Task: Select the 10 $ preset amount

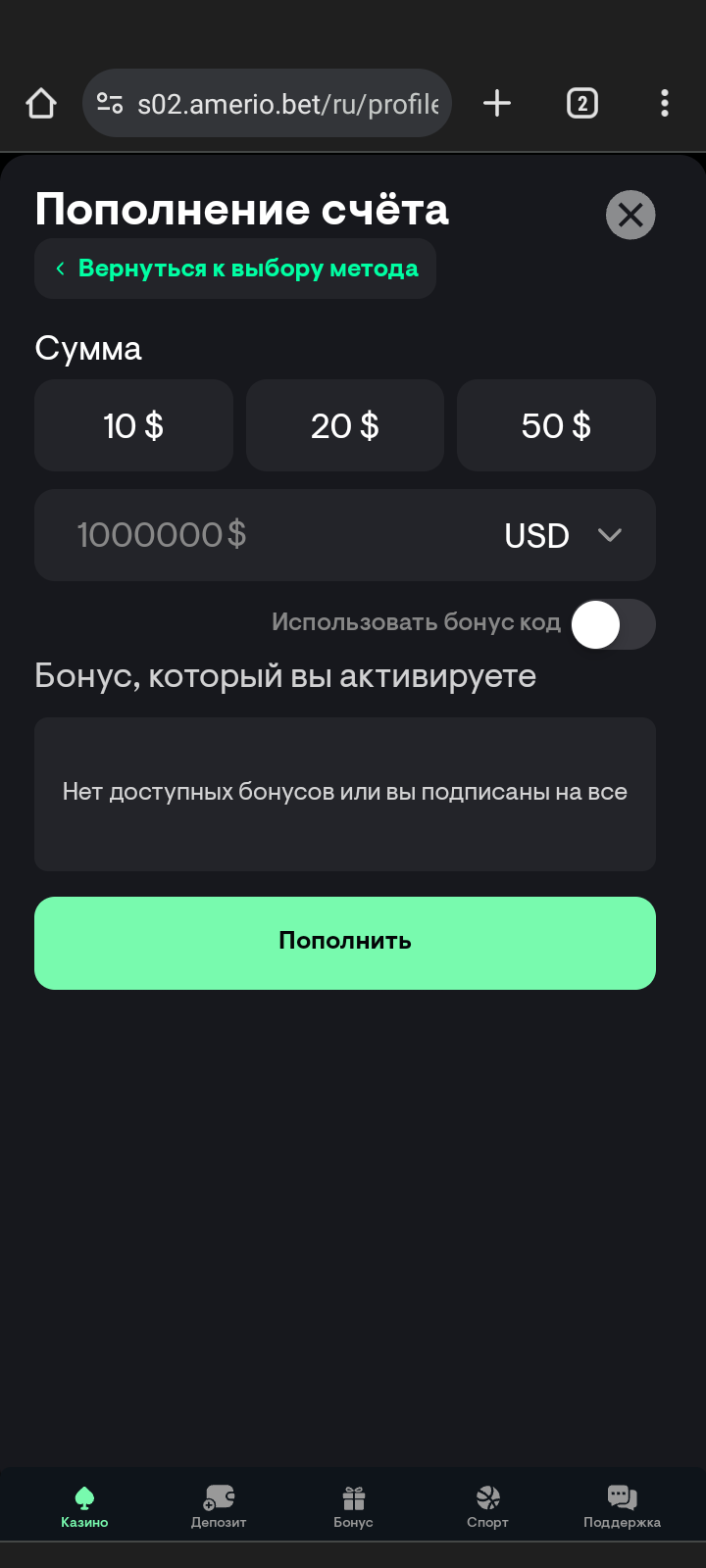Action: click(133, 425)
